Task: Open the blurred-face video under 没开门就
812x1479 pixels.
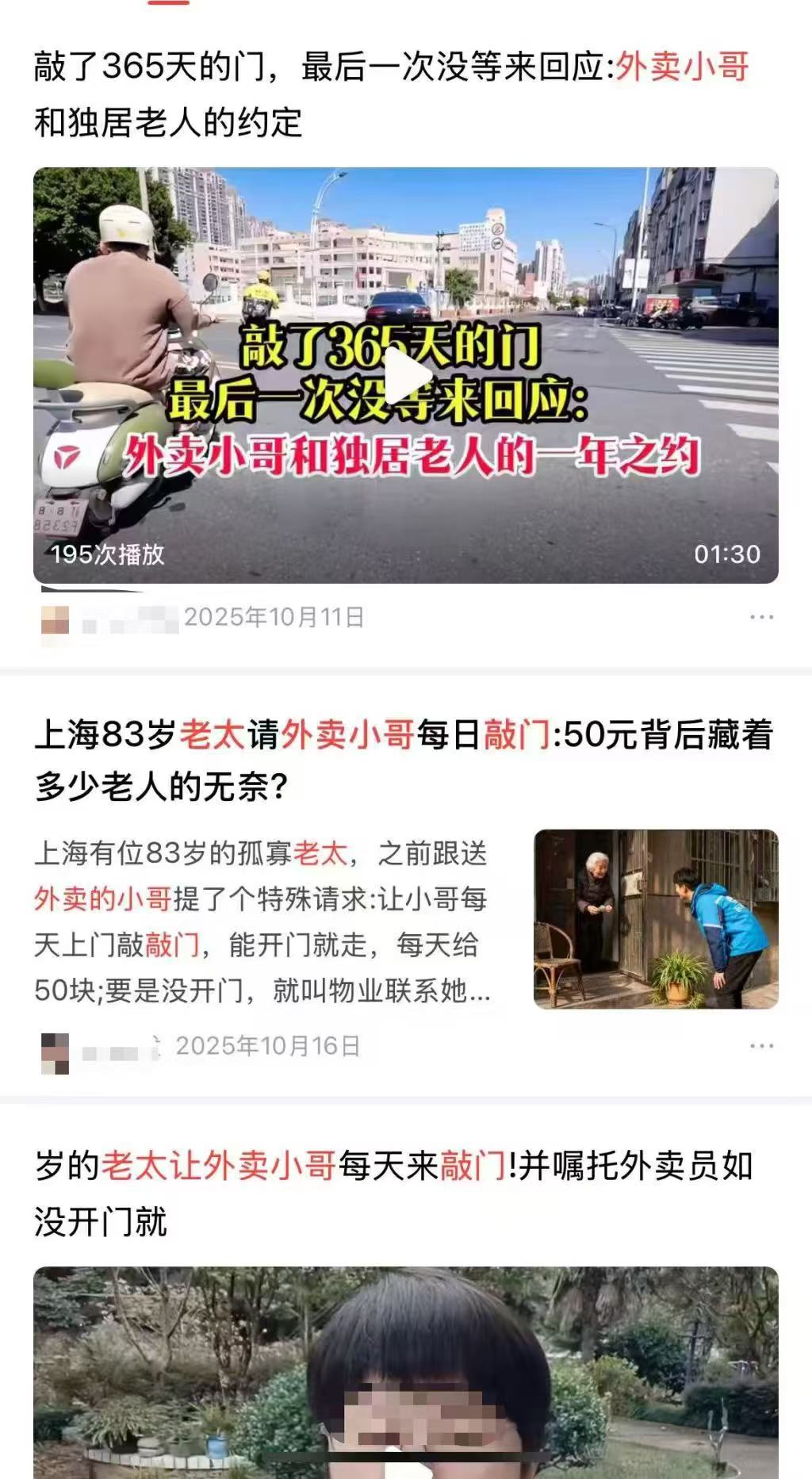Action: coord(406,1372)
